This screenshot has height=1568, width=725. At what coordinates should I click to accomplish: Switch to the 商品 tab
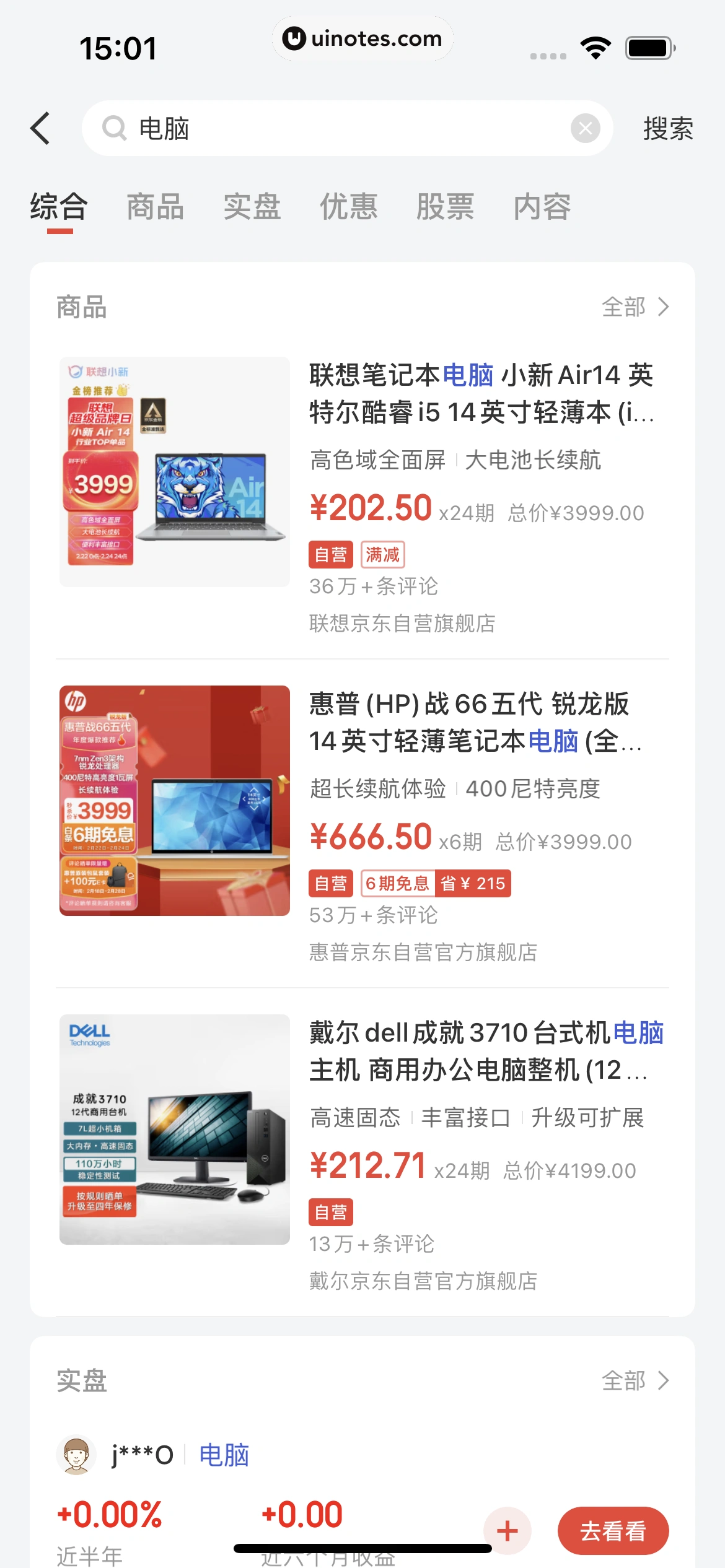(x=156, y=207)
